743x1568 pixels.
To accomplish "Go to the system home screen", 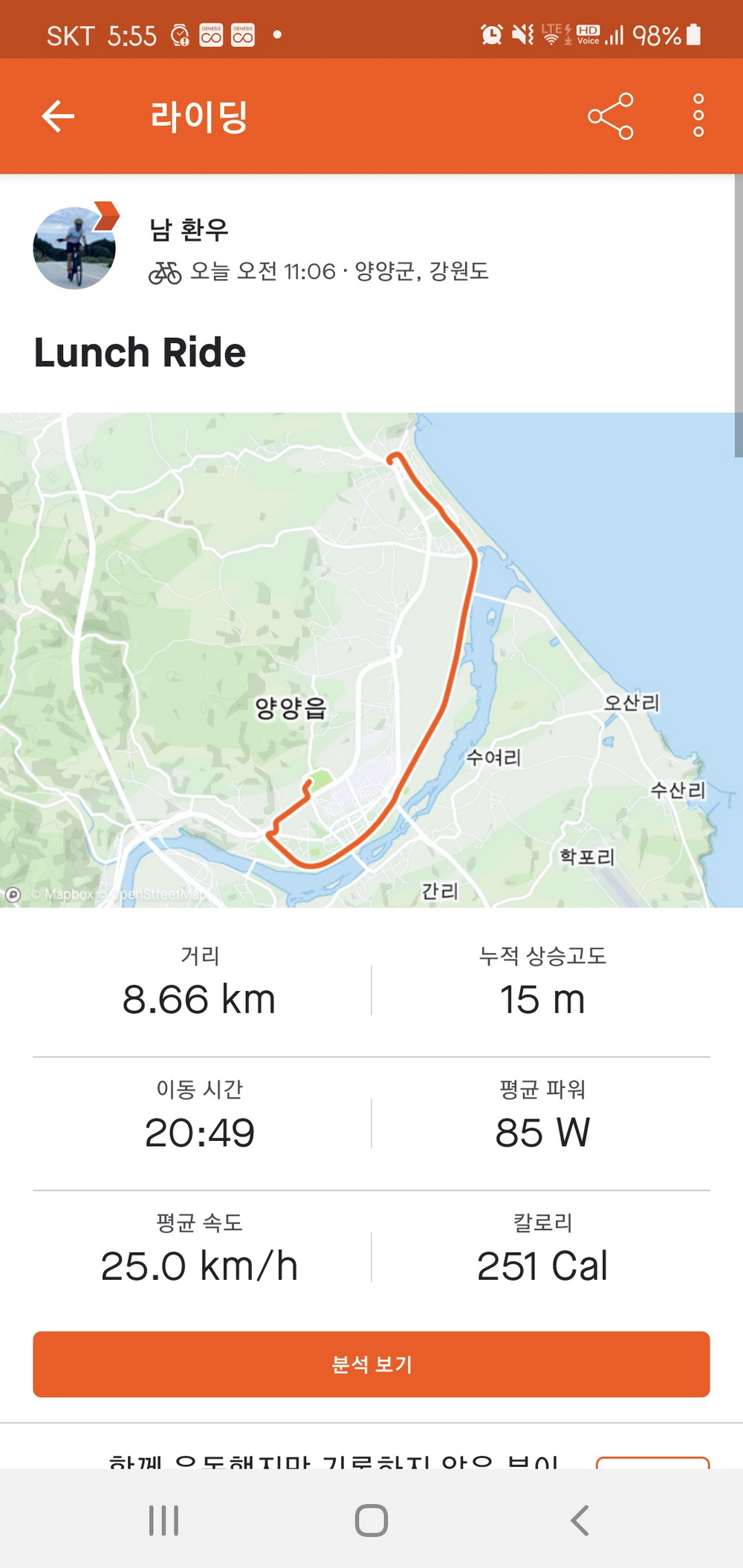I will point(371,1520).
